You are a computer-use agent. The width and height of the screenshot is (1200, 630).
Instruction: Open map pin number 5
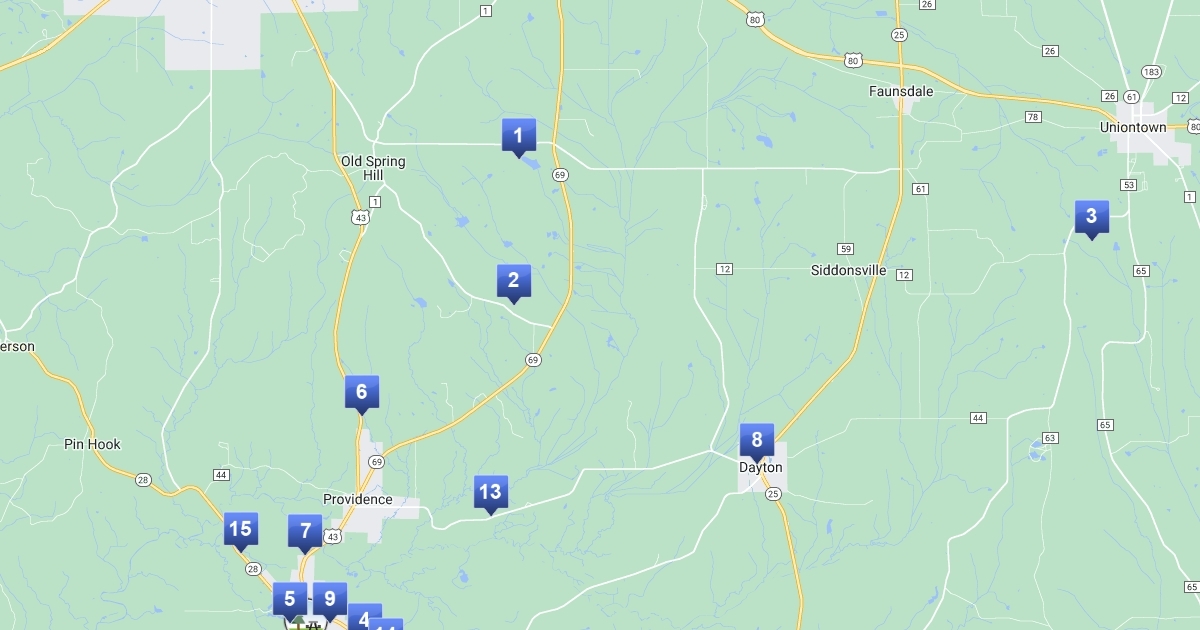(289, 599)
